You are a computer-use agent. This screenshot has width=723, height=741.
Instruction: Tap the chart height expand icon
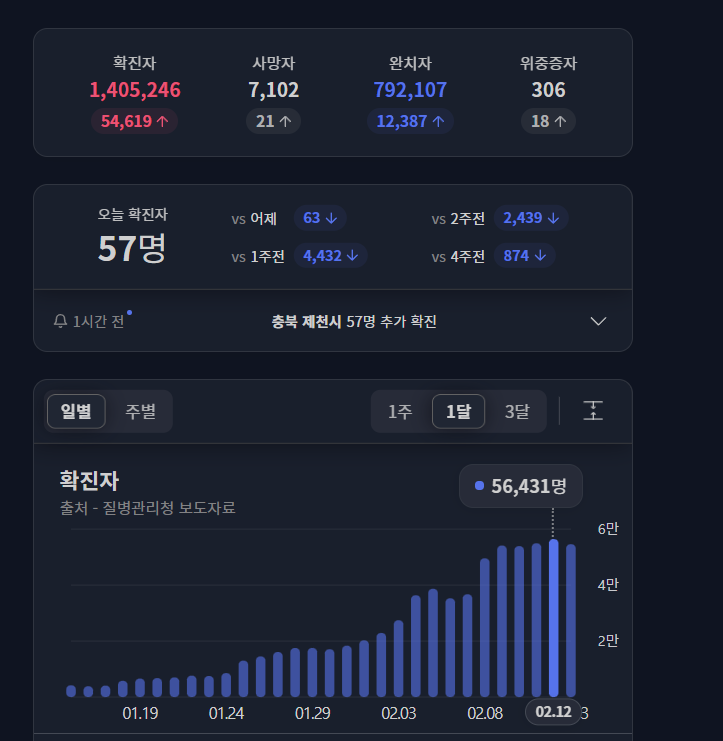point(593,411)
